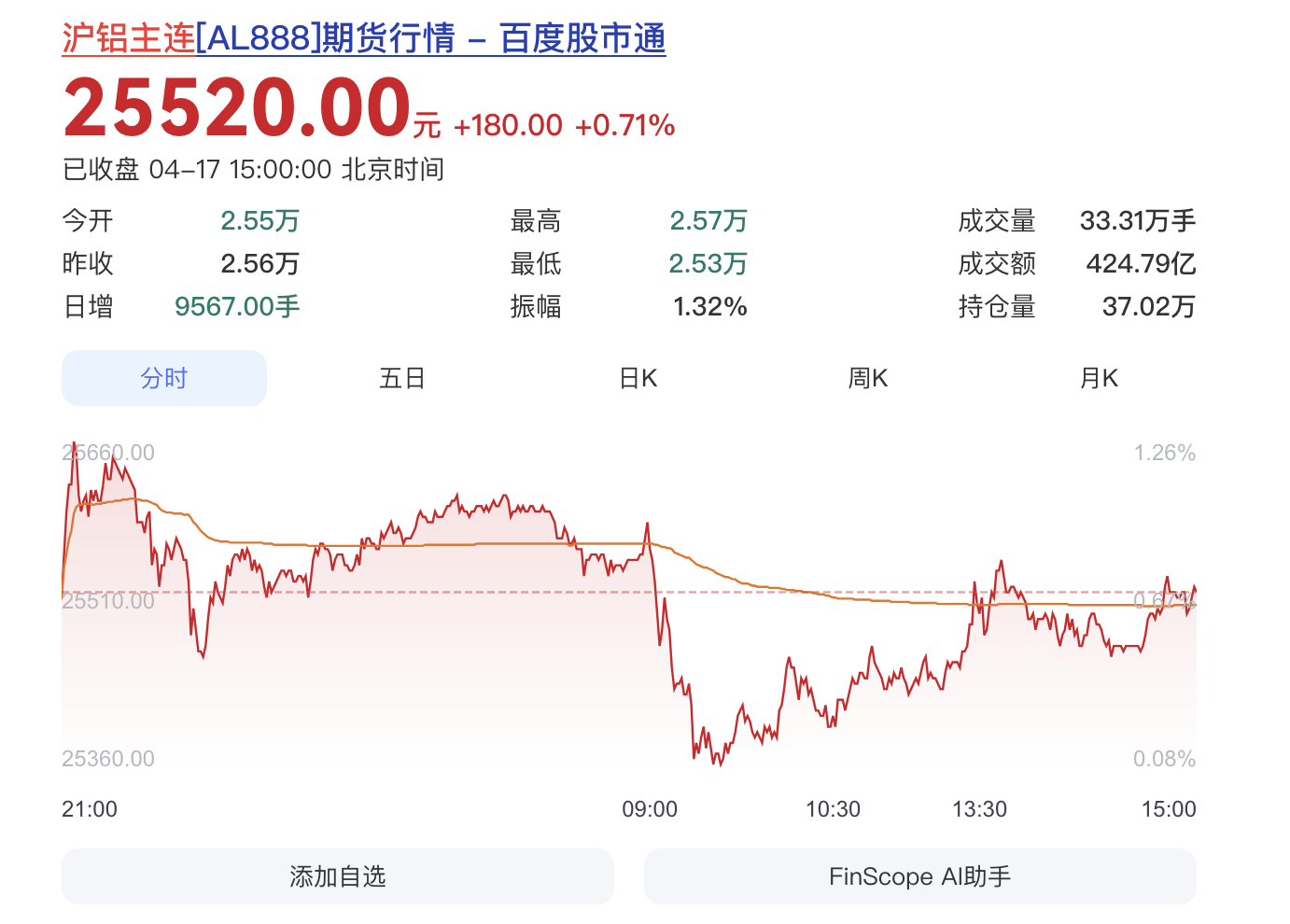Tap the 添加自选 button
Screen dimensions: 1290x924
337,876
